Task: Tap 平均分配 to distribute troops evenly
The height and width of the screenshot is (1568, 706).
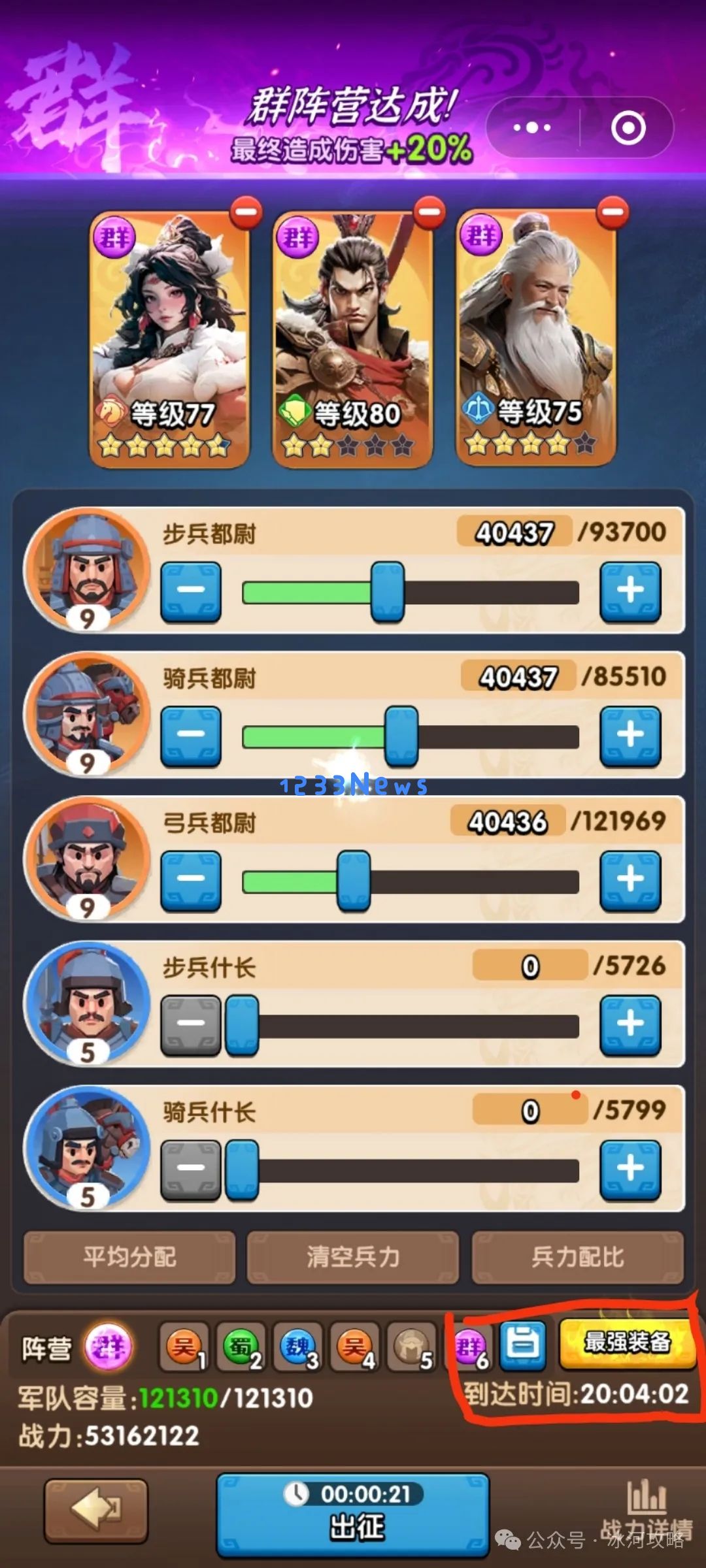Action: pyautogui.click(x=129, y=1256)
